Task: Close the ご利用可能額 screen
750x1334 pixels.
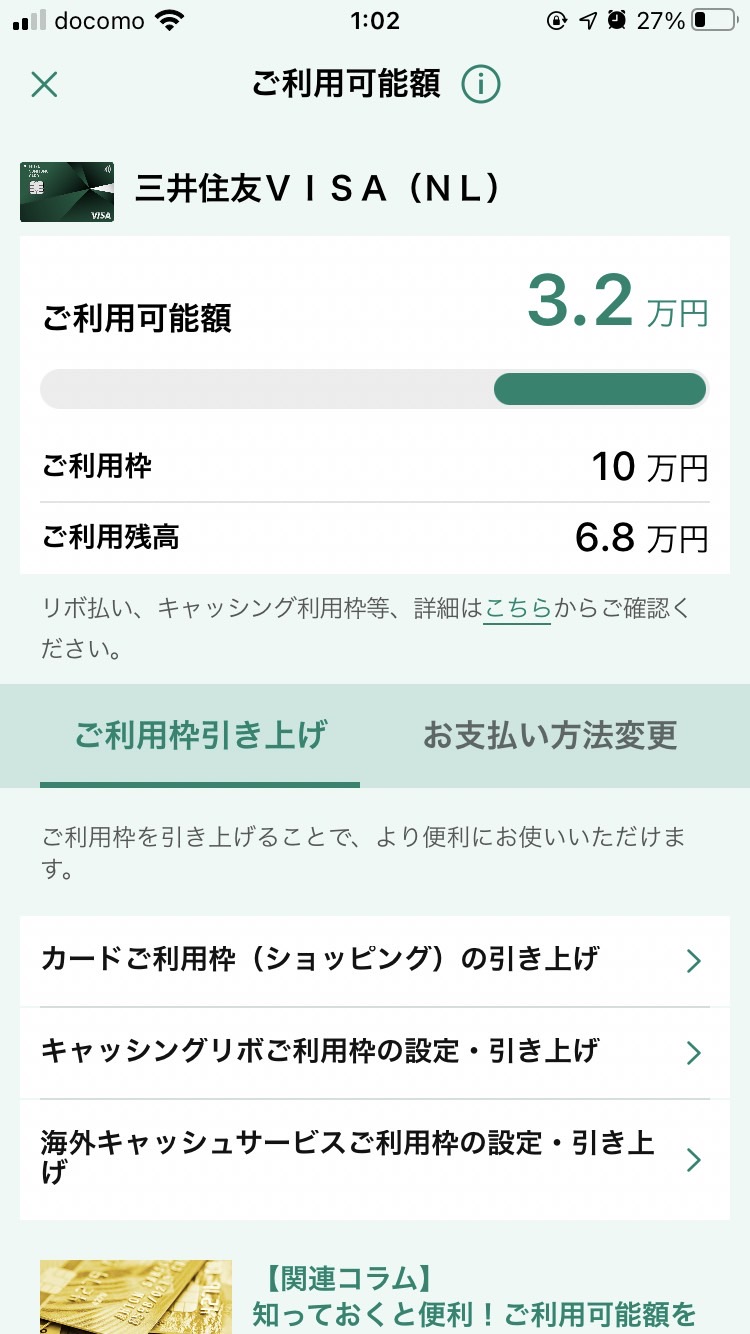Action: [x=44, y=85]
